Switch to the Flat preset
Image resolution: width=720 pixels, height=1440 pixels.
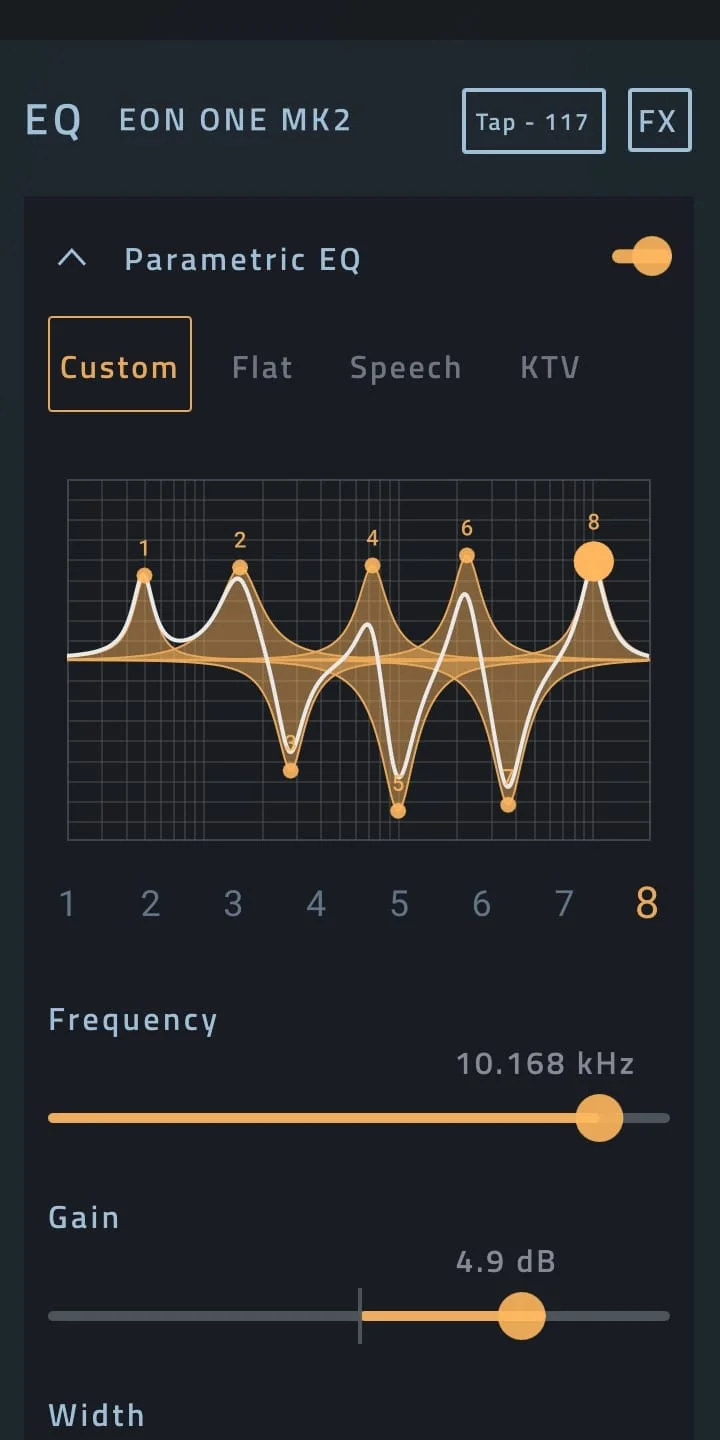pyautogui.click(x=262, y=367)
